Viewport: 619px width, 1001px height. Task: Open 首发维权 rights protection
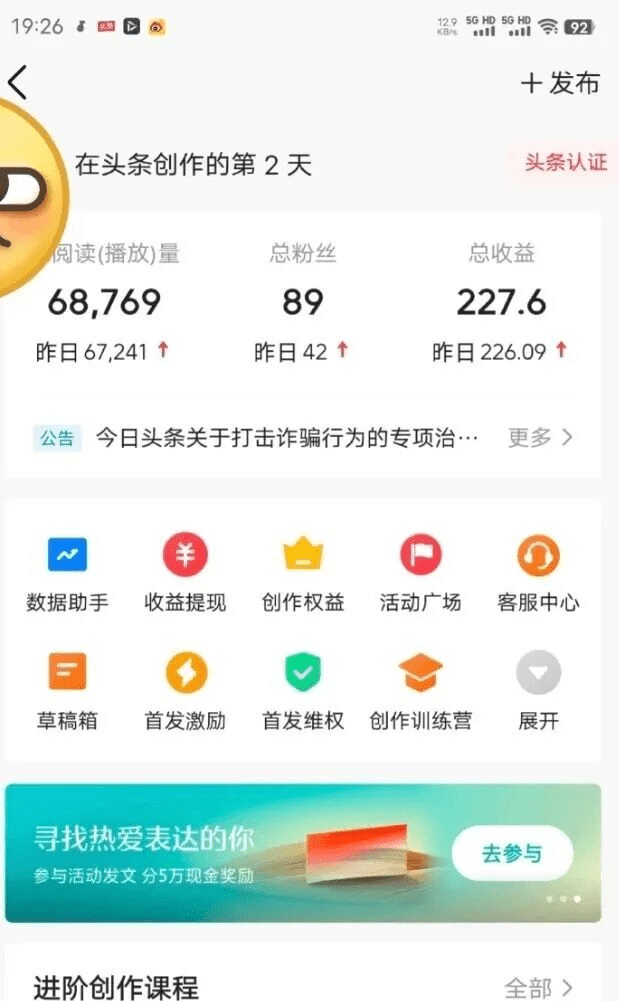click(303, 690)
